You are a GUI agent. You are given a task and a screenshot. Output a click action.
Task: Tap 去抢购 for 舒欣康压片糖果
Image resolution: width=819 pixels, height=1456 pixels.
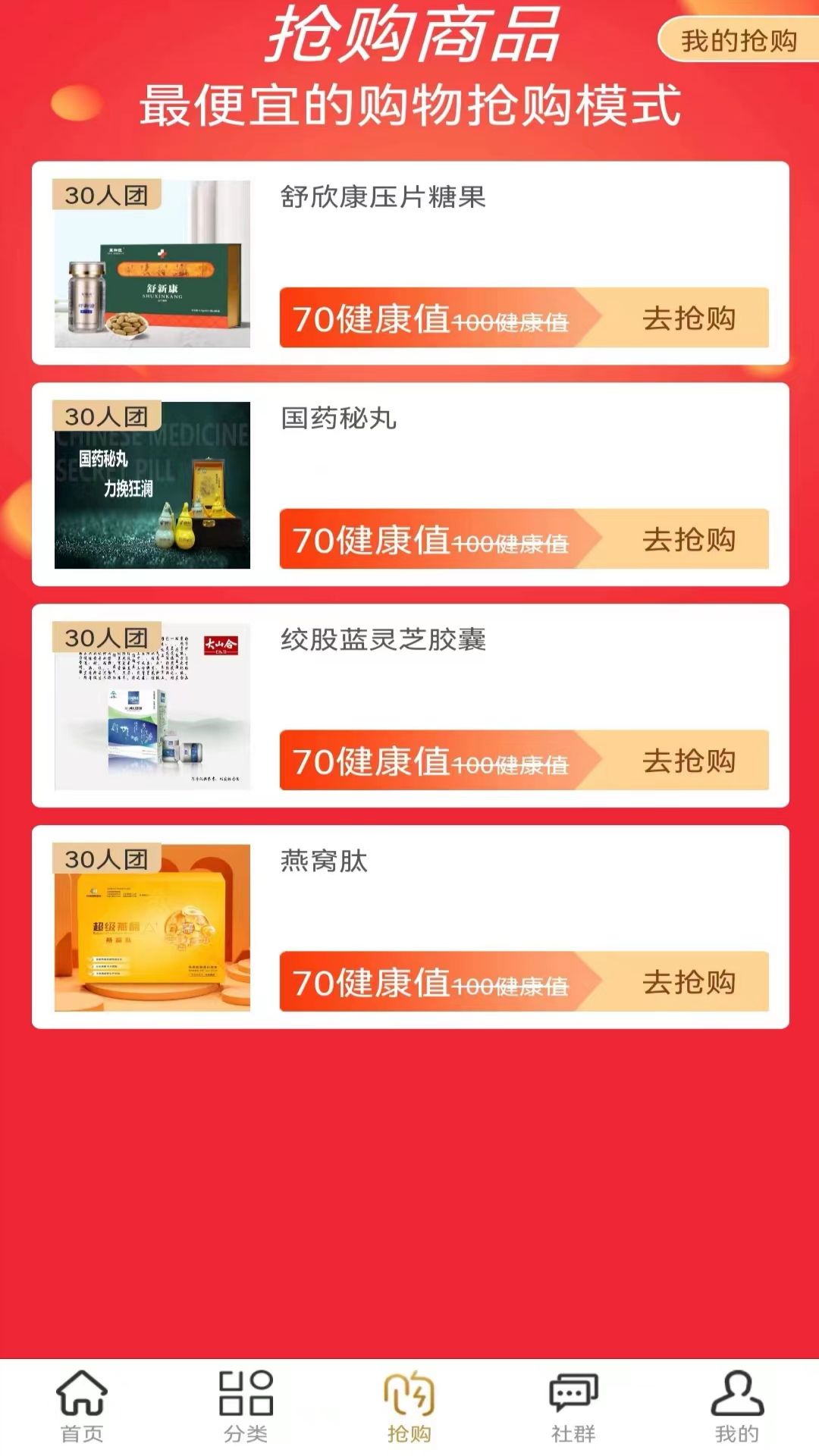[689, 318]
